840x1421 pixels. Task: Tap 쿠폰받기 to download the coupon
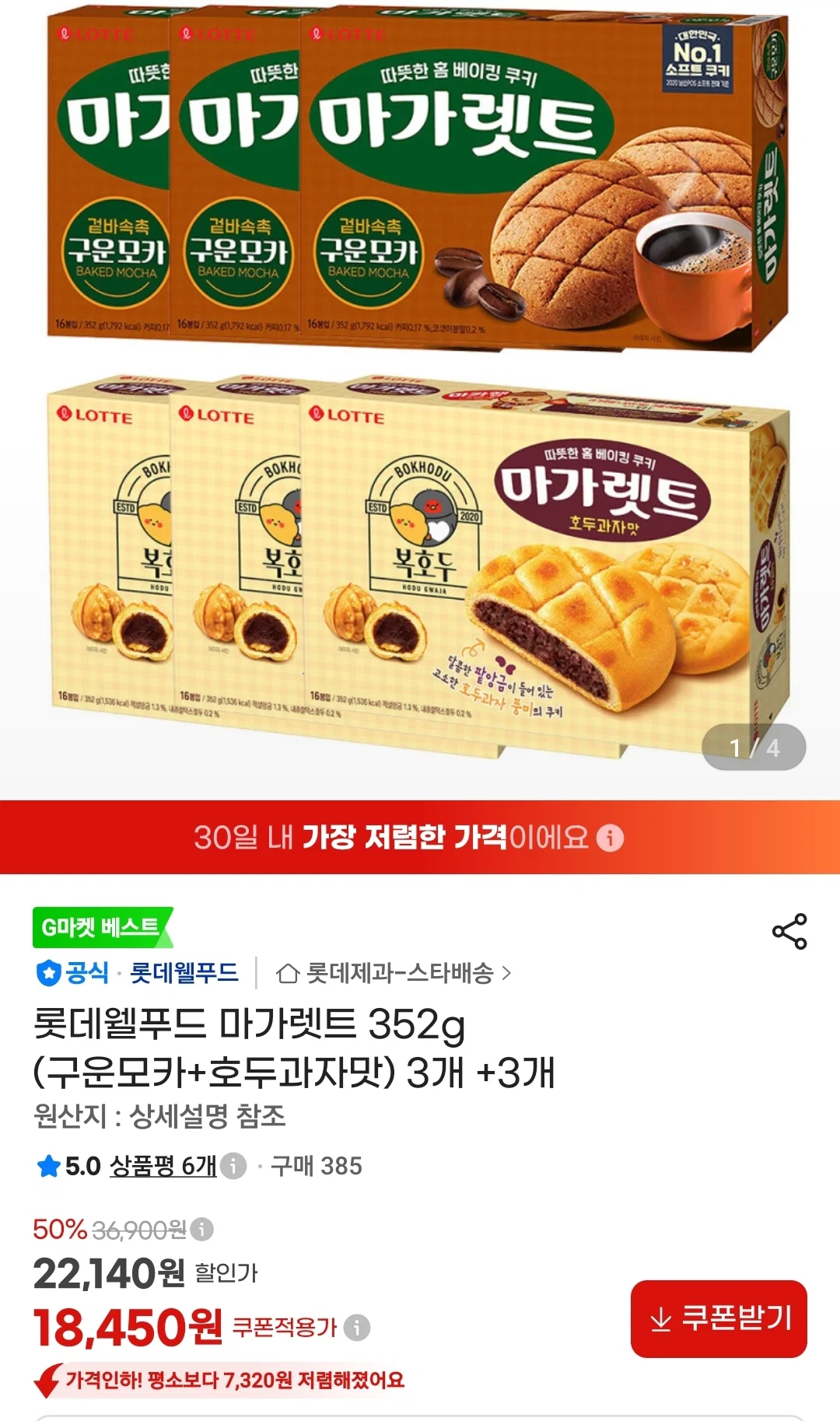pos(719,1319)
